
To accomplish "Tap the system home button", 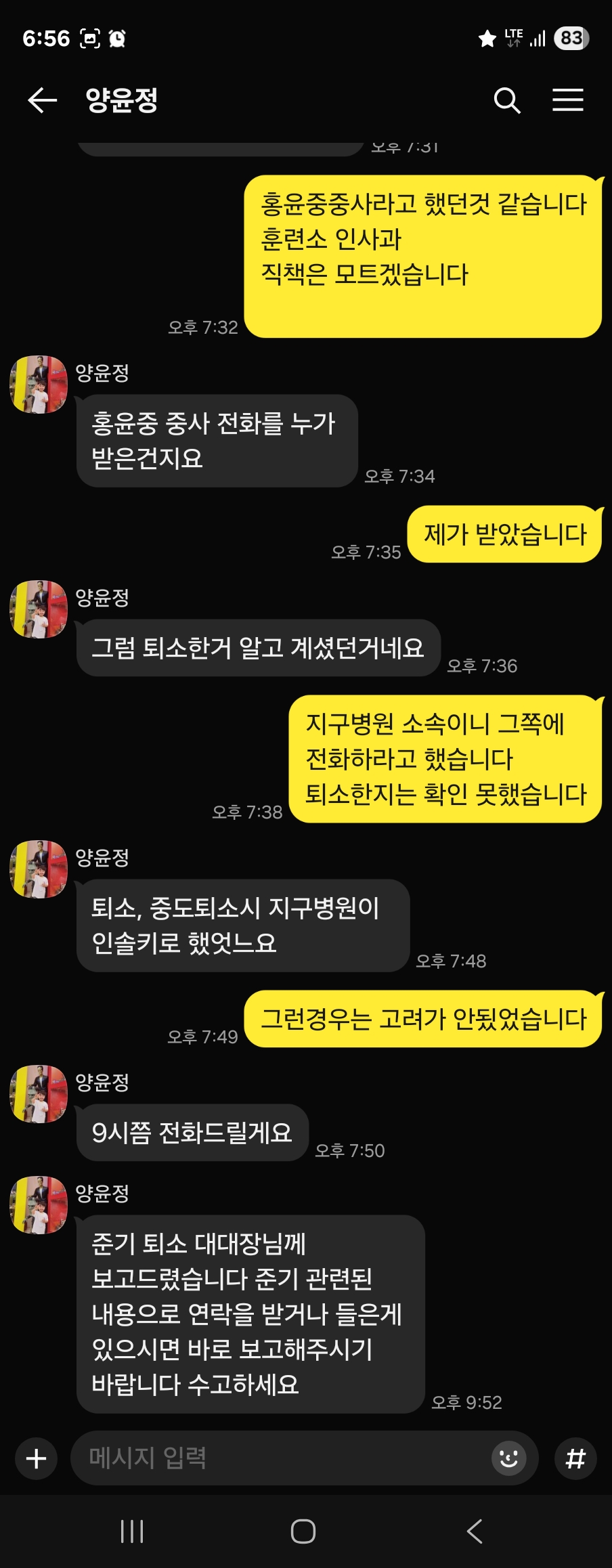I will [303, 1531].
